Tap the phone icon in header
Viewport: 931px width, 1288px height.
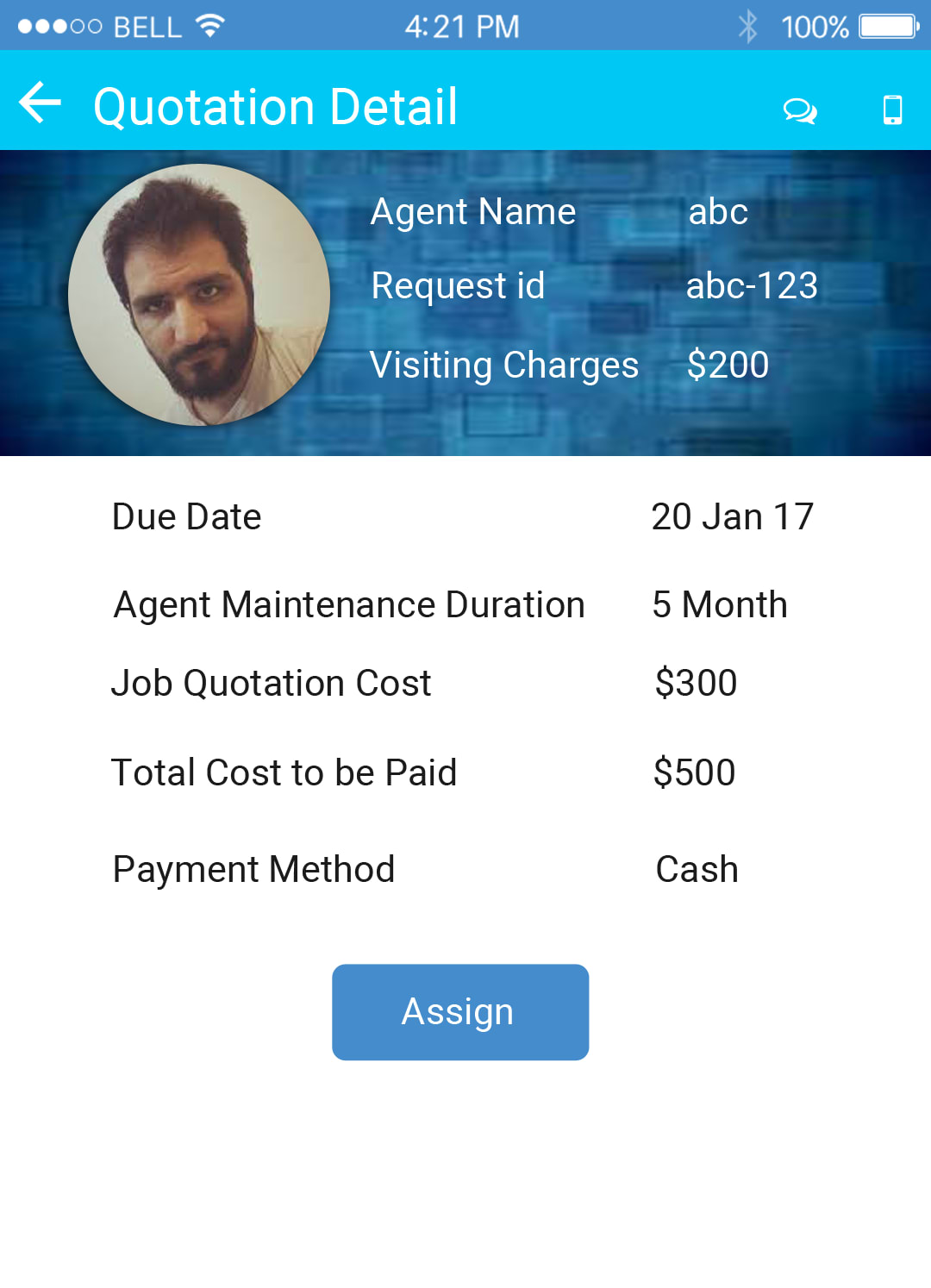coord(892,109)
